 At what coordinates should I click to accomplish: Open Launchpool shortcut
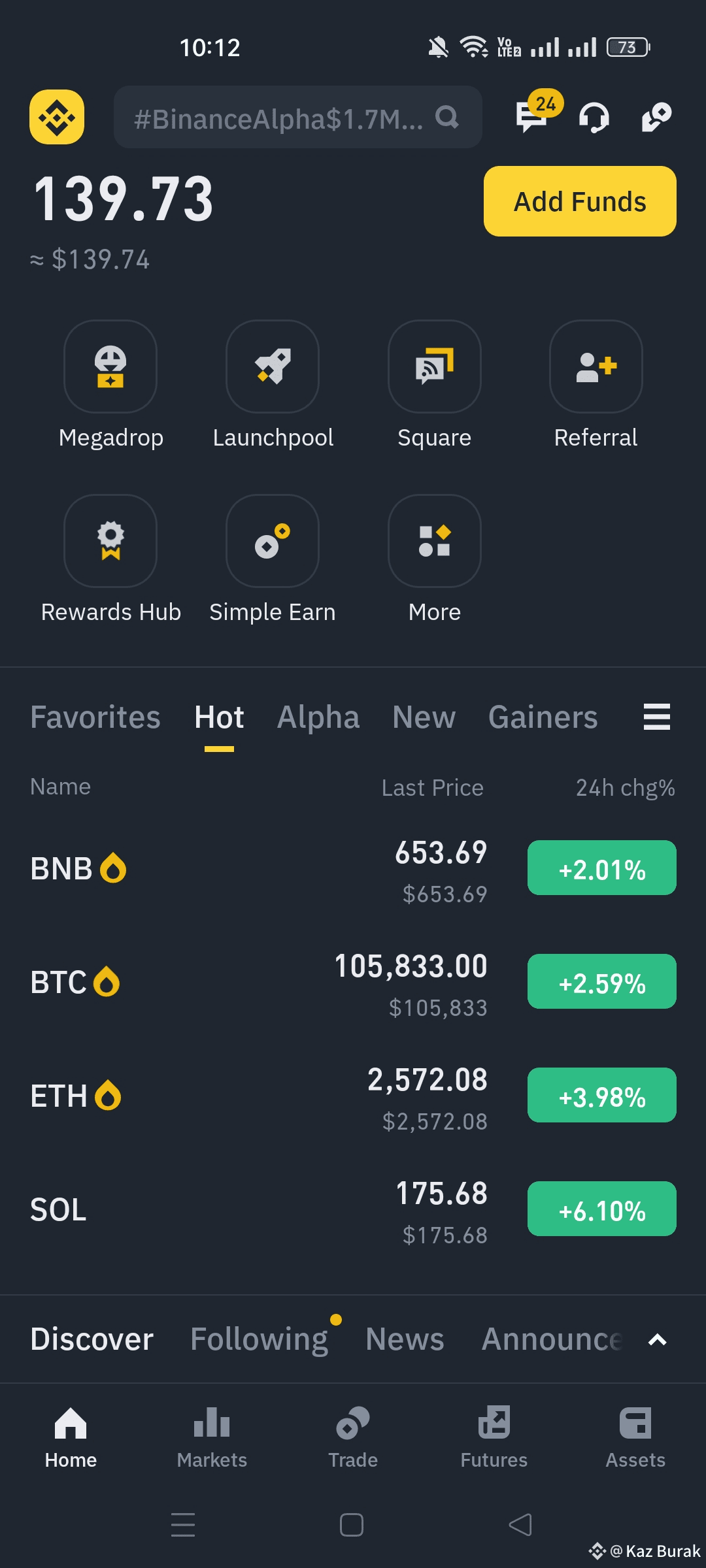pyautogui.click(x=273, y=385)
